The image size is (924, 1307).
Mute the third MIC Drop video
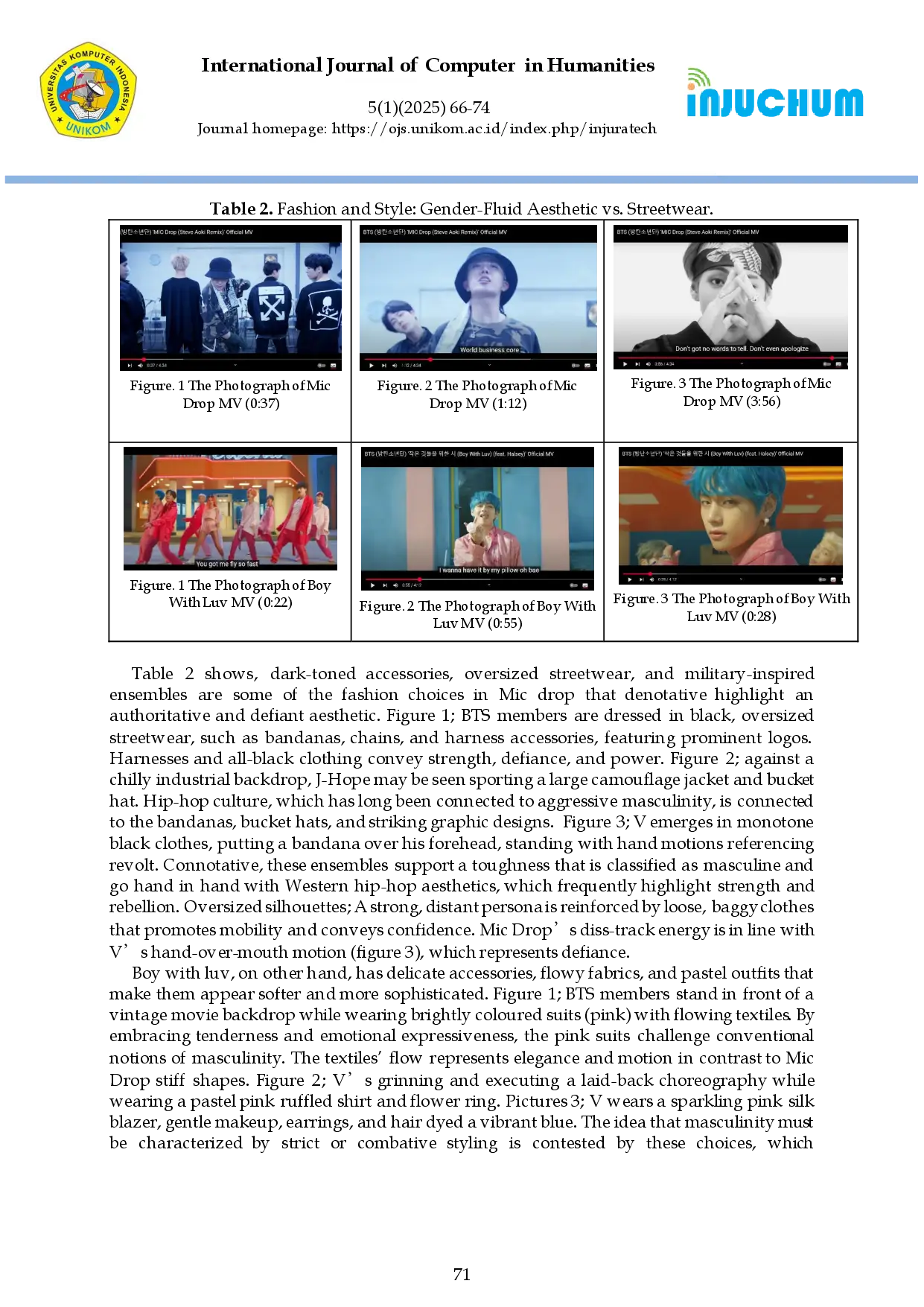[648, 365]
